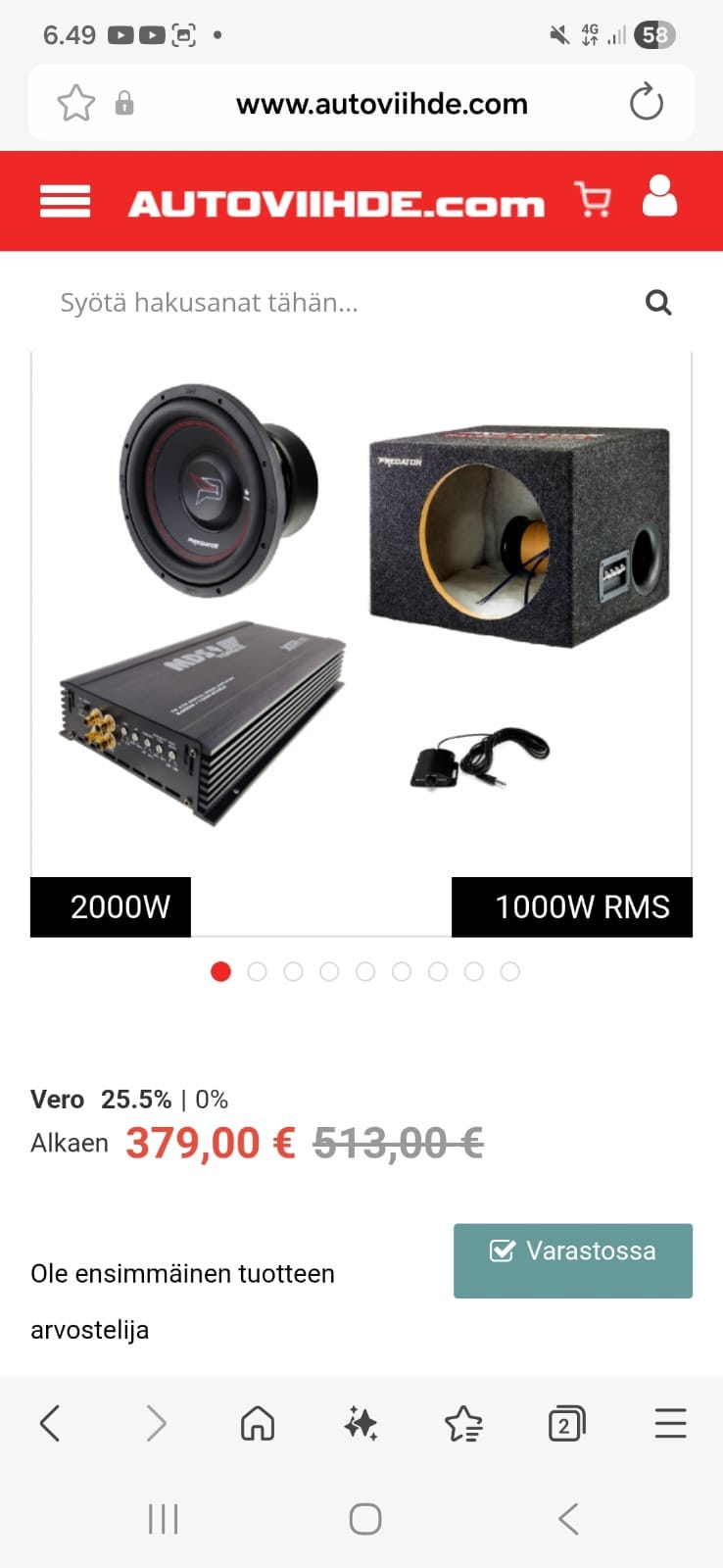
Task: Open the browser tabs switcher
Action: click(x=566, y=1423)
